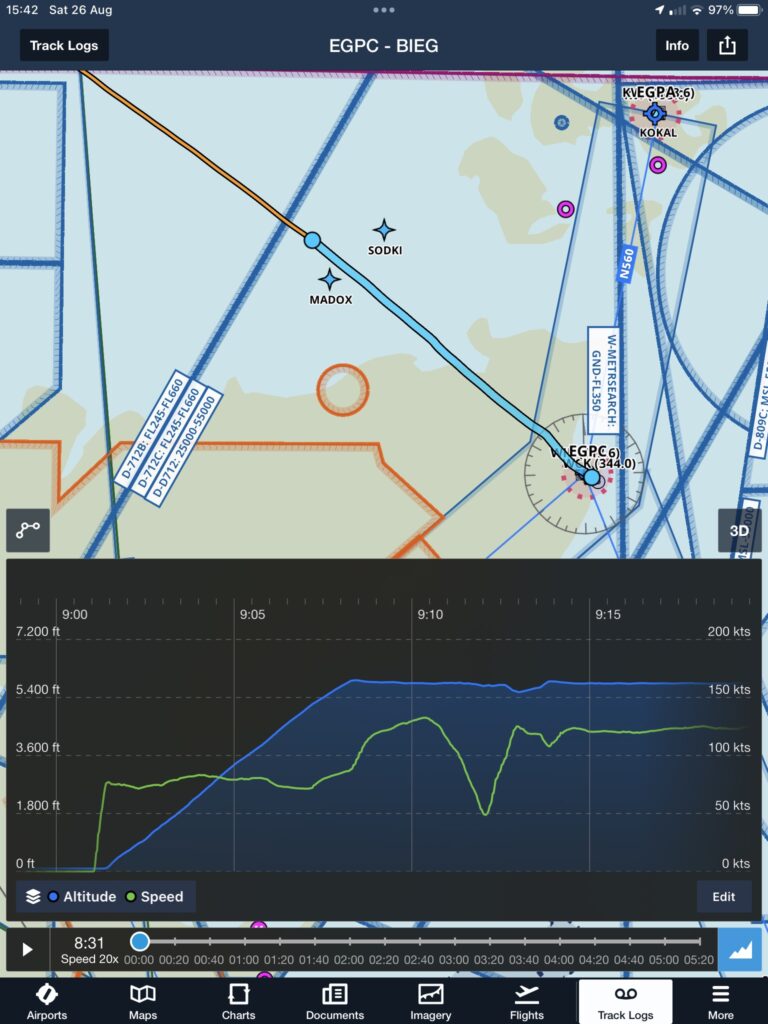View the Imagery tab
The image size is (768, 1024).
click(x=431, y=1001)
